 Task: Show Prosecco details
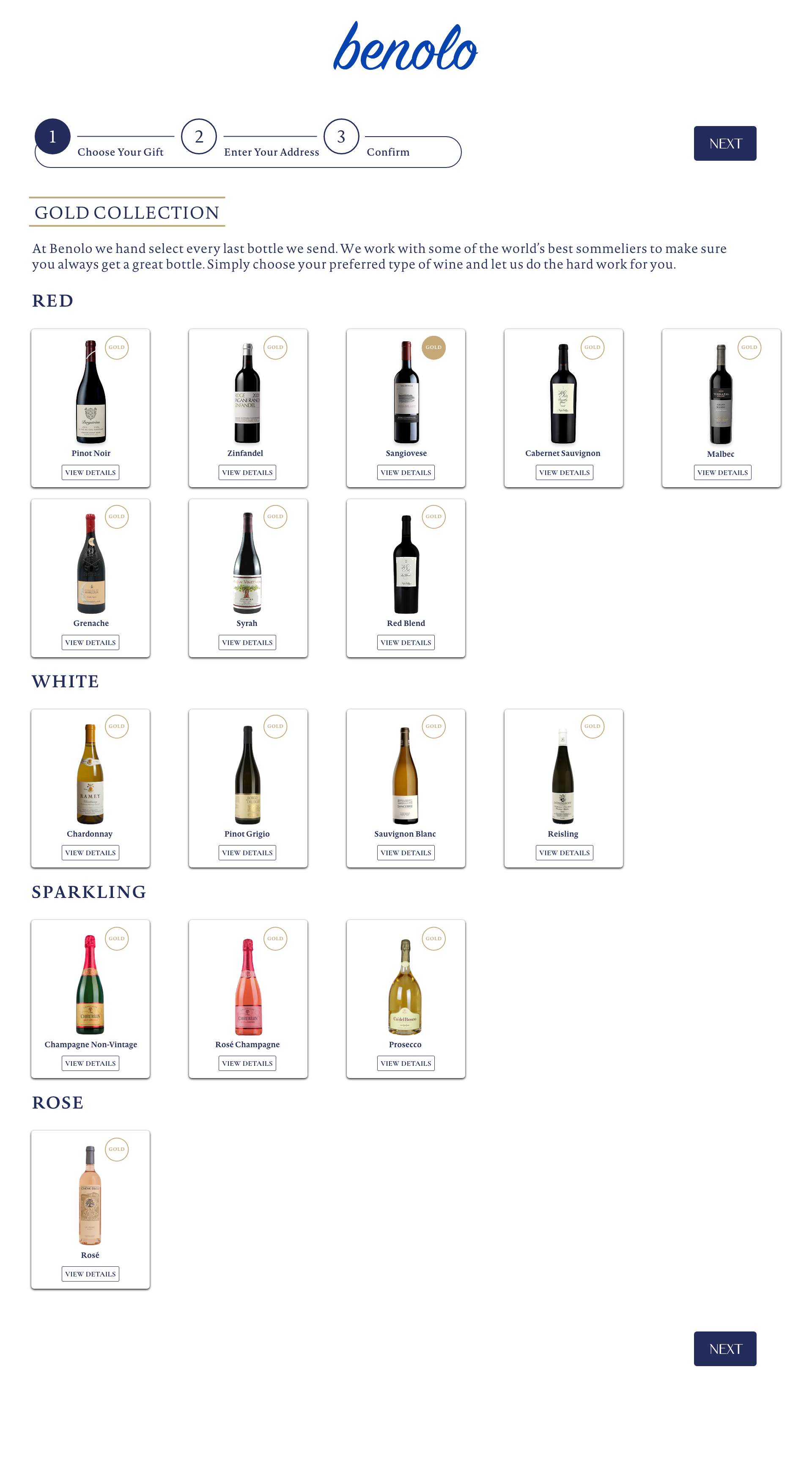[x=406, y=1063]
